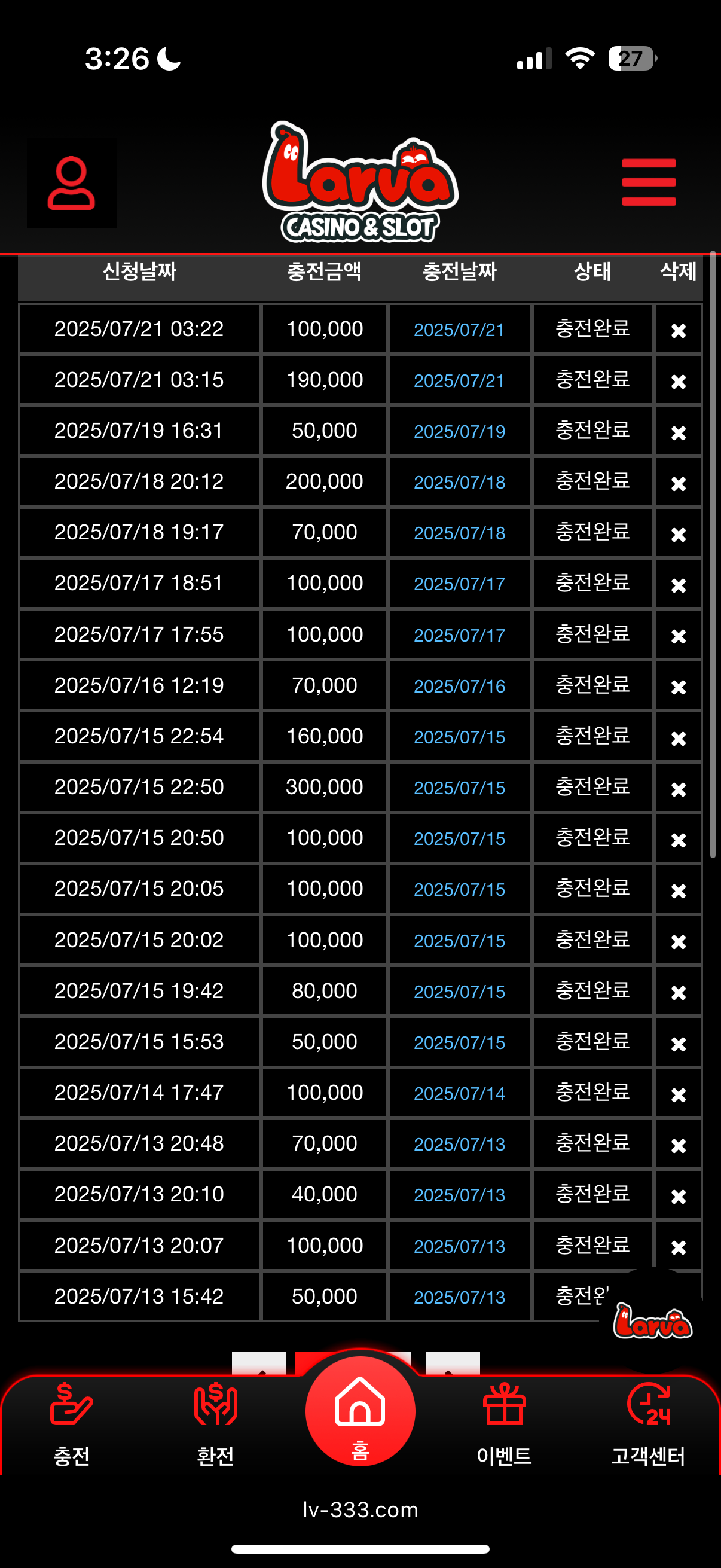Delete the 2025/07/18 20:12 deposit record
This screenshot has width=721, height=1568.
click(x=678, y=484)
